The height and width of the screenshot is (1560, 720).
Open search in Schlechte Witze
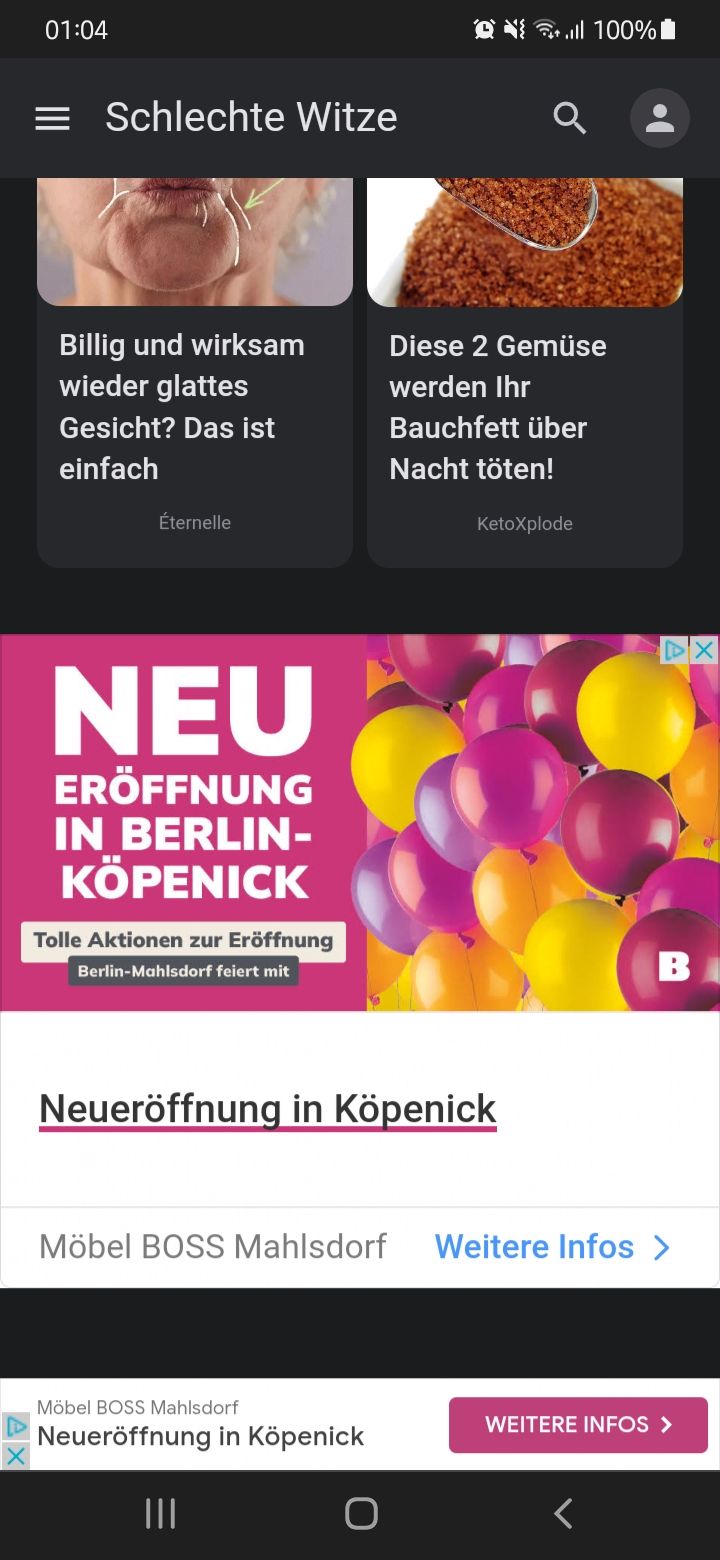[570, 119]
